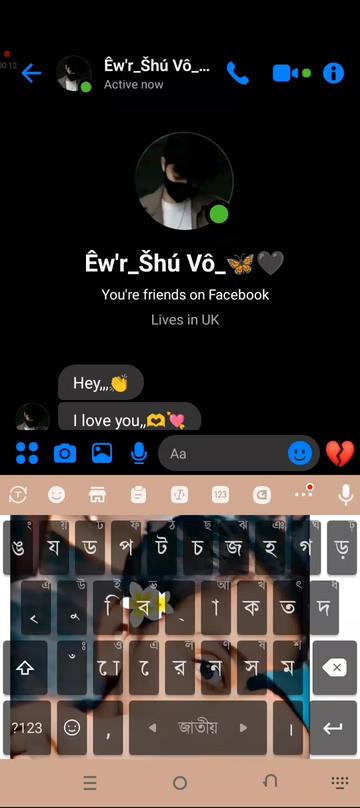Tap the backspace key on the keyboard
This screenshot has width=360, height=808.
click(335, 668)
